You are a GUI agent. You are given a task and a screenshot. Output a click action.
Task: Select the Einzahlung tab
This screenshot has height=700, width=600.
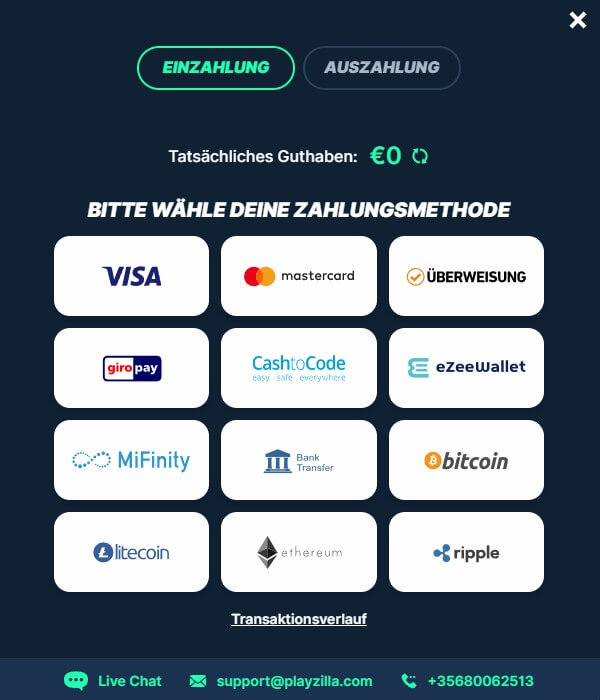[216, 68]
